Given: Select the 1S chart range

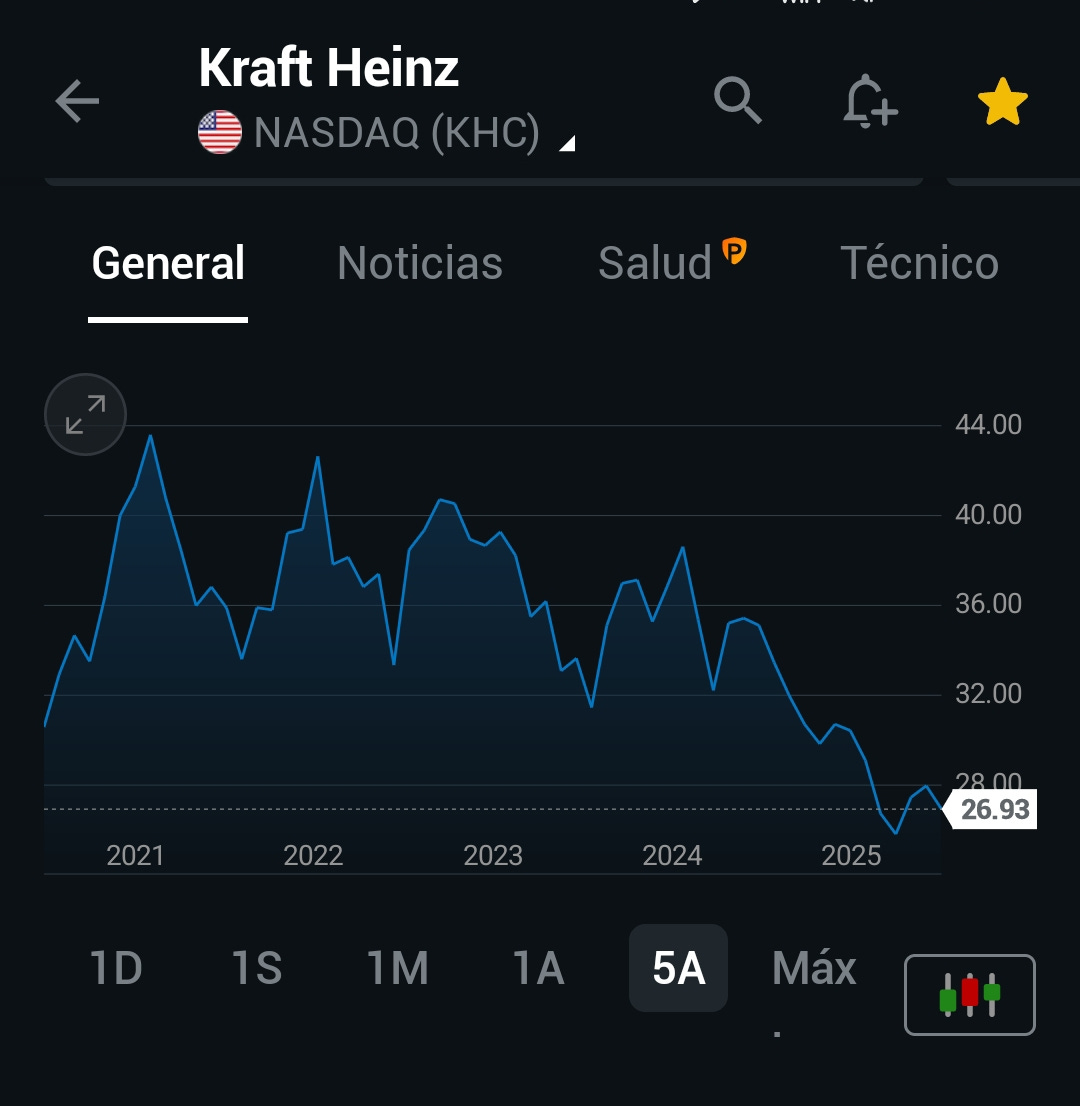Looking at the screenshot, I should point(257,968).
